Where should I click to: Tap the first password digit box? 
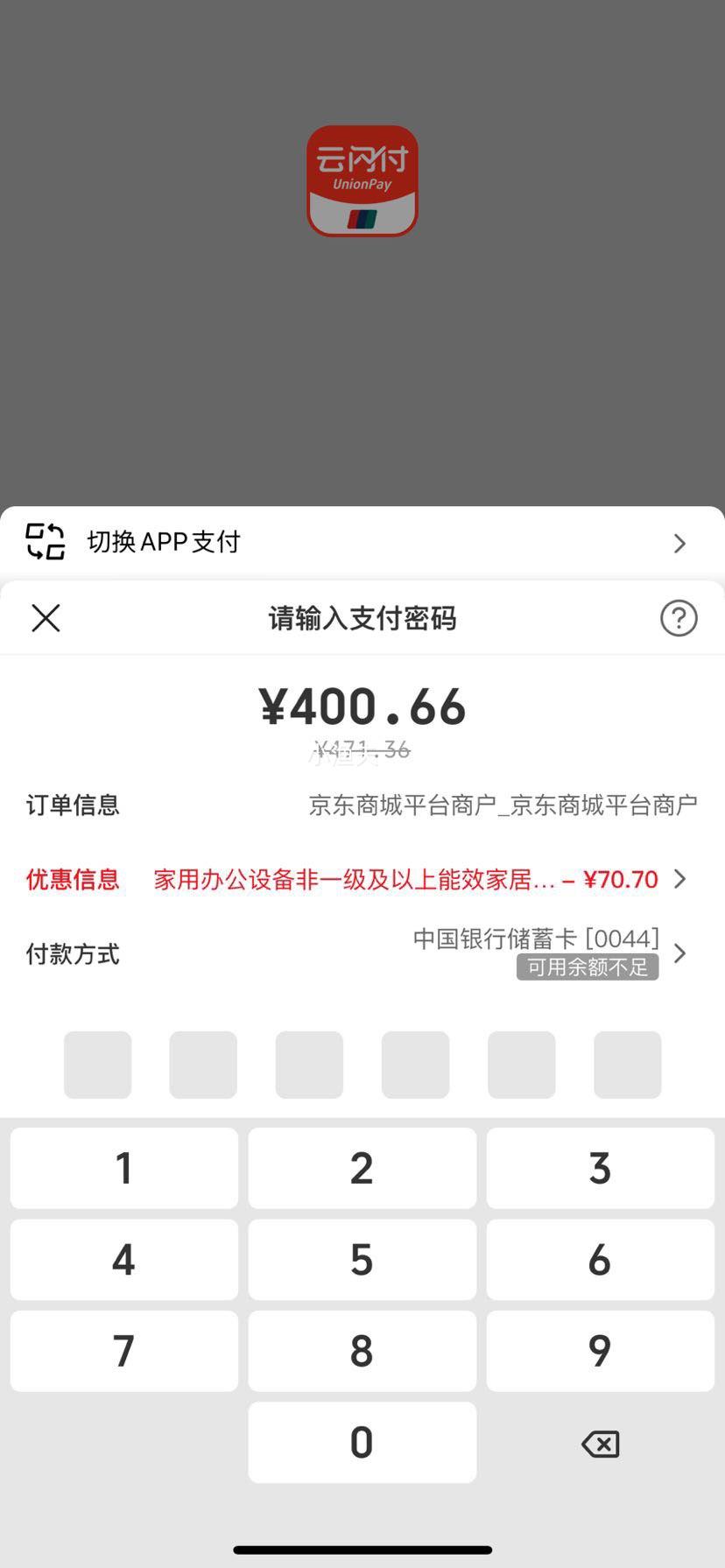97,1065
